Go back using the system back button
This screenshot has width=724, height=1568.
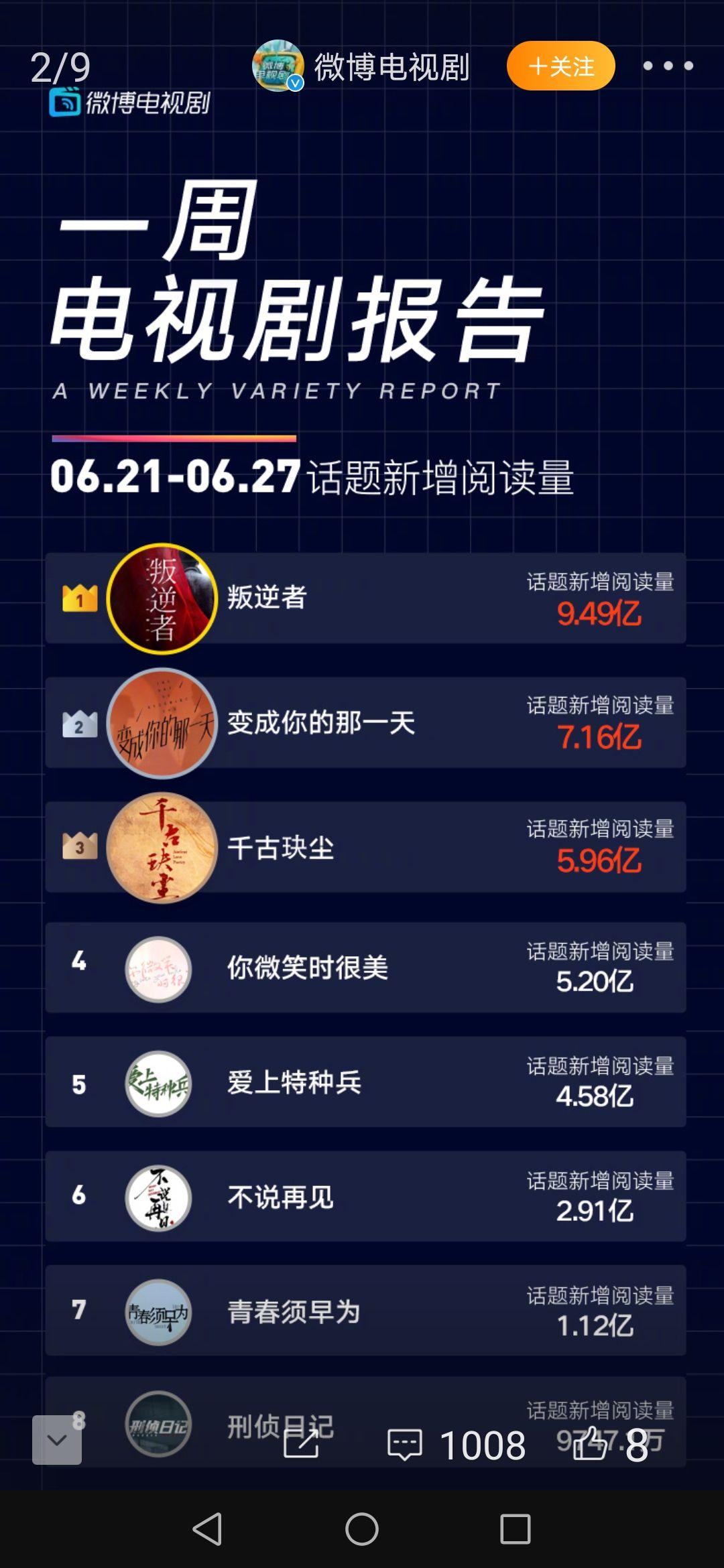pyautogui.click(x=207, y=1529)
